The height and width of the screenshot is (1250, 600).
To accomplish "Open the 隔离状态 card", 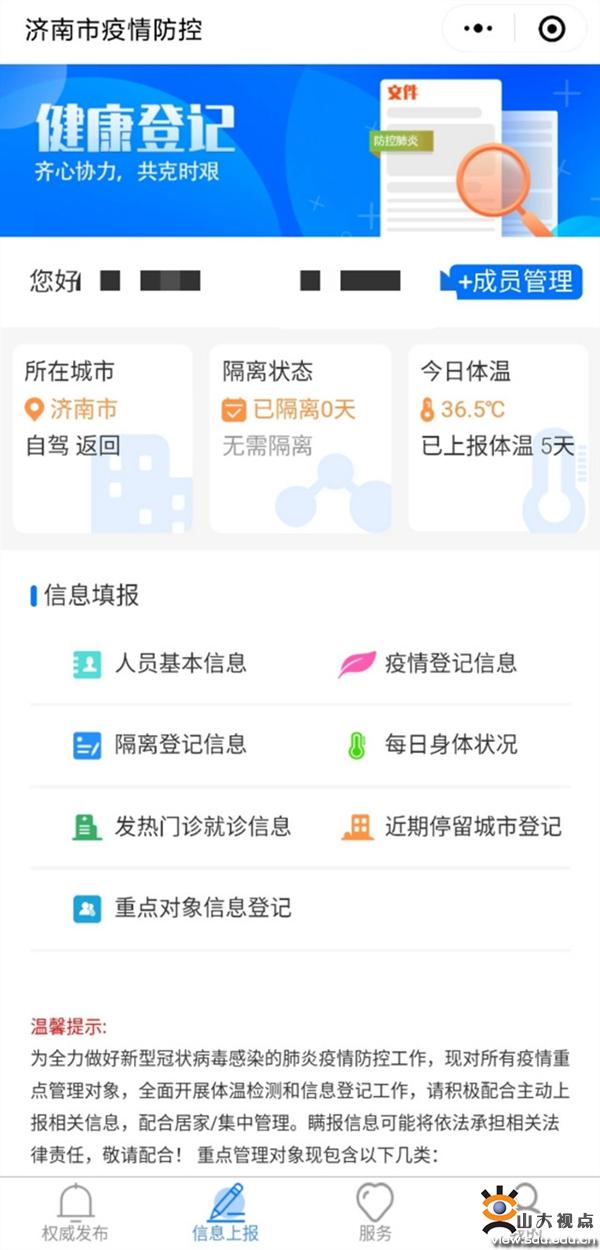I will 300,438.
